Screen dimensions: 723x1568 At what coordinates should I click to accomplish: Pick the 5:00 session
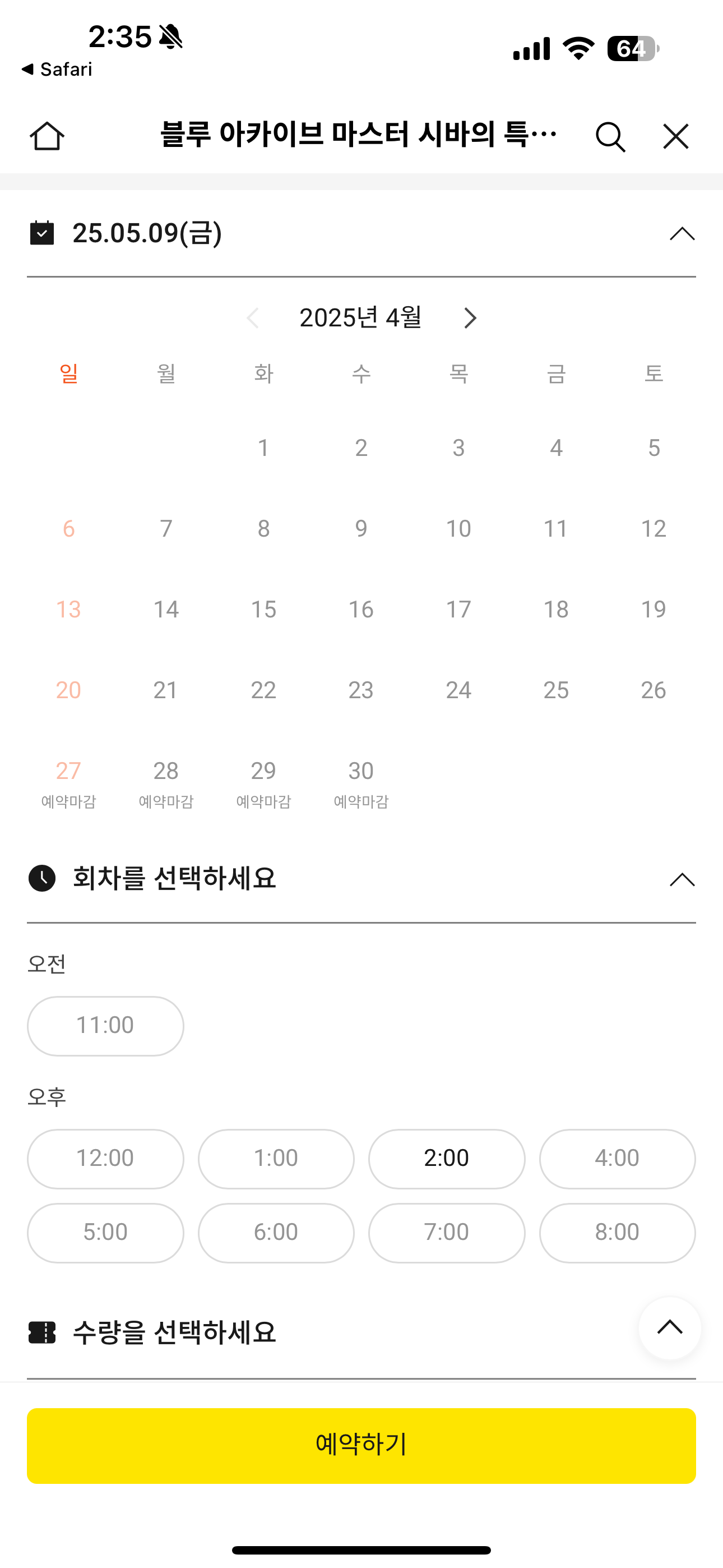coord(105,1233)
